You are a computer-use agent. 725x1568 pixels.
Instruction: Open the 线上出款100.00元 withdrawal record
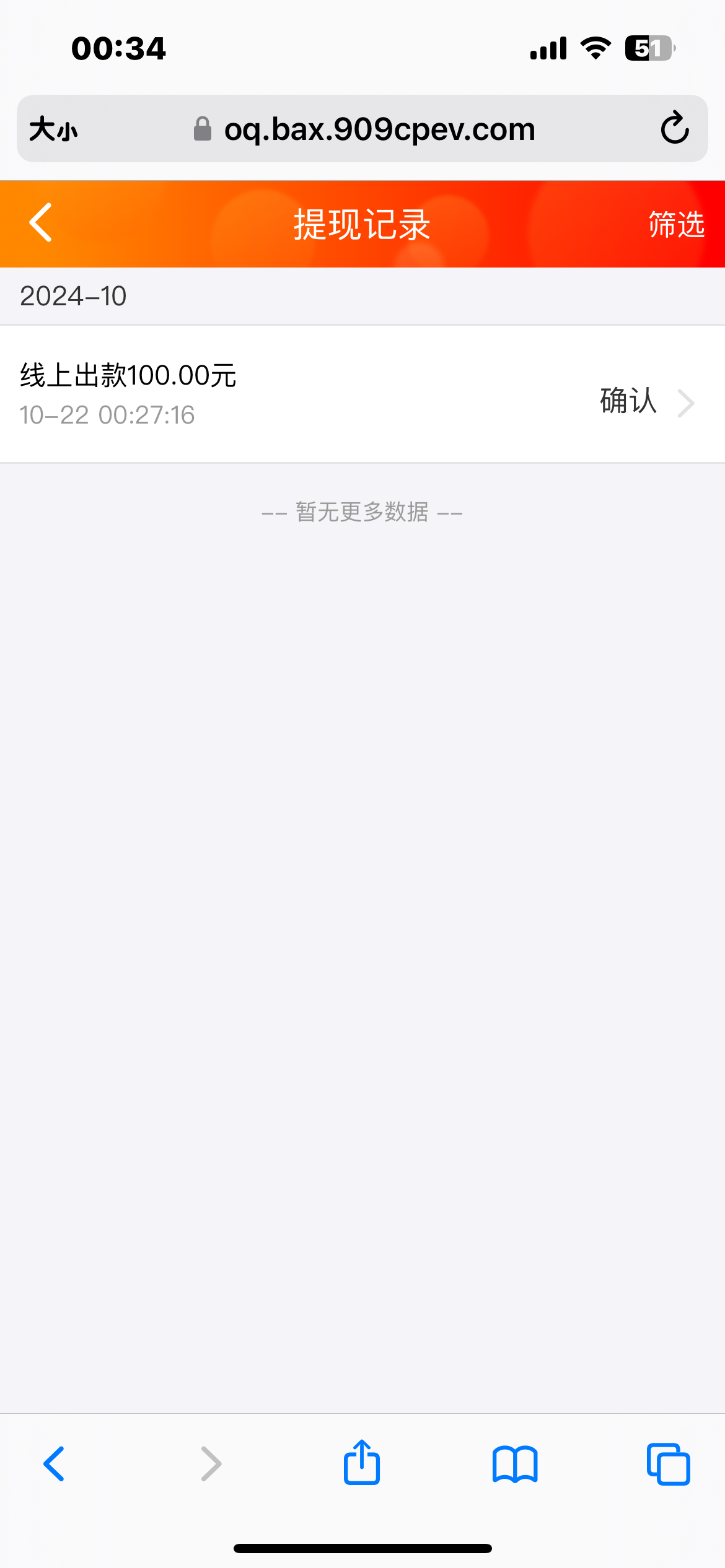click(362, 394)
